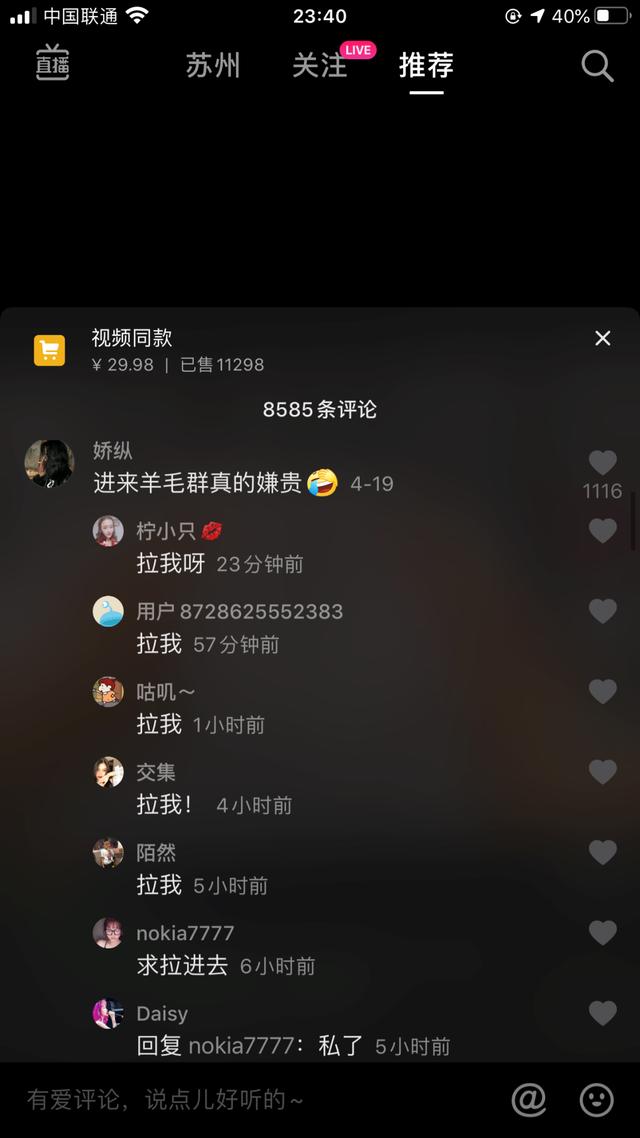Viewport: 640px width, 1138px height.
Task: Tap the comment input field
Action: (250, 1101)
